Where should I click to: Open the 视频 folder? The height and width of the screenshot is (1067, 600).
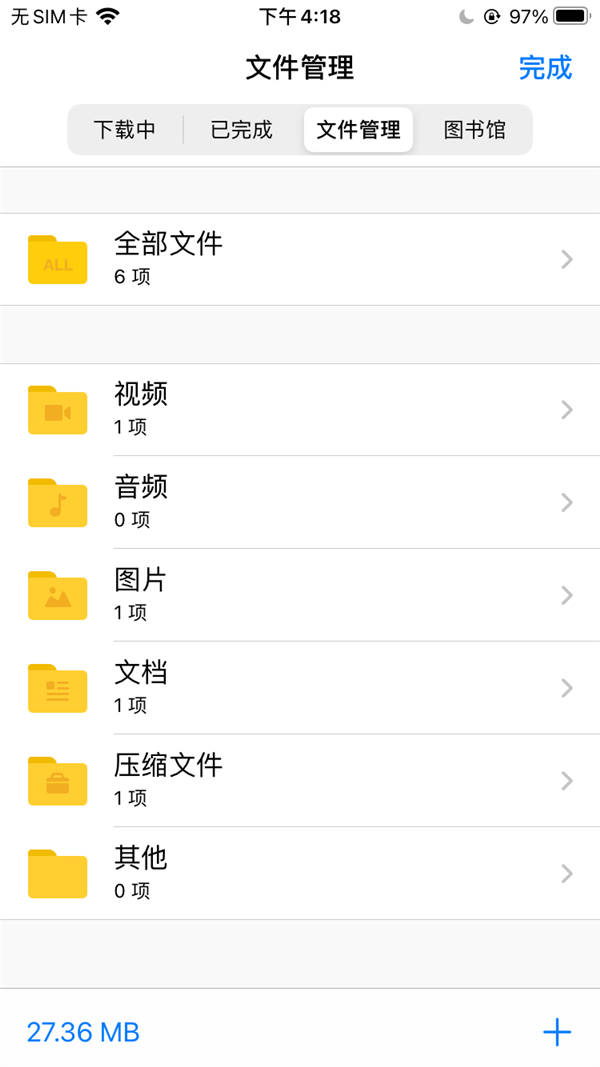(x=300, y=410)
